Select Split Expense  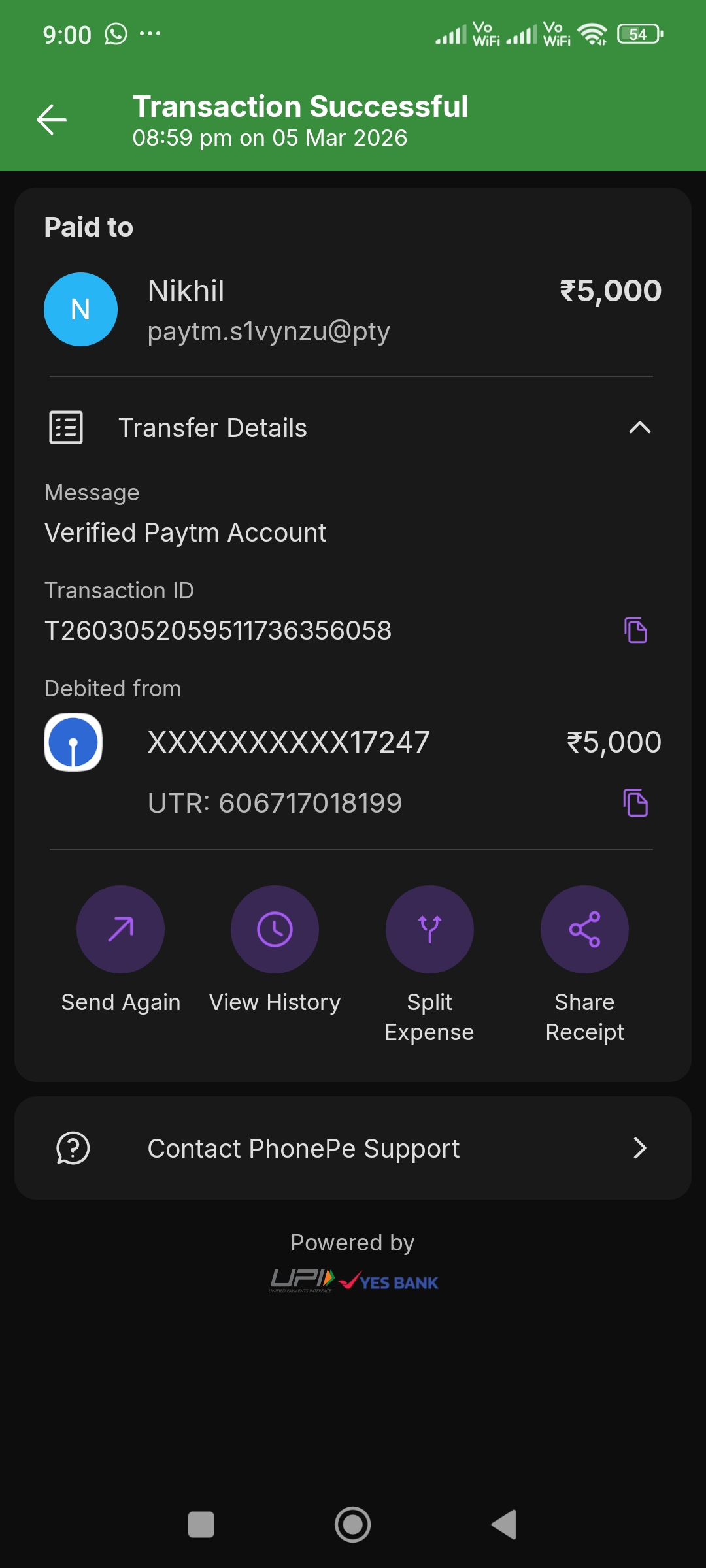(429, 930)
